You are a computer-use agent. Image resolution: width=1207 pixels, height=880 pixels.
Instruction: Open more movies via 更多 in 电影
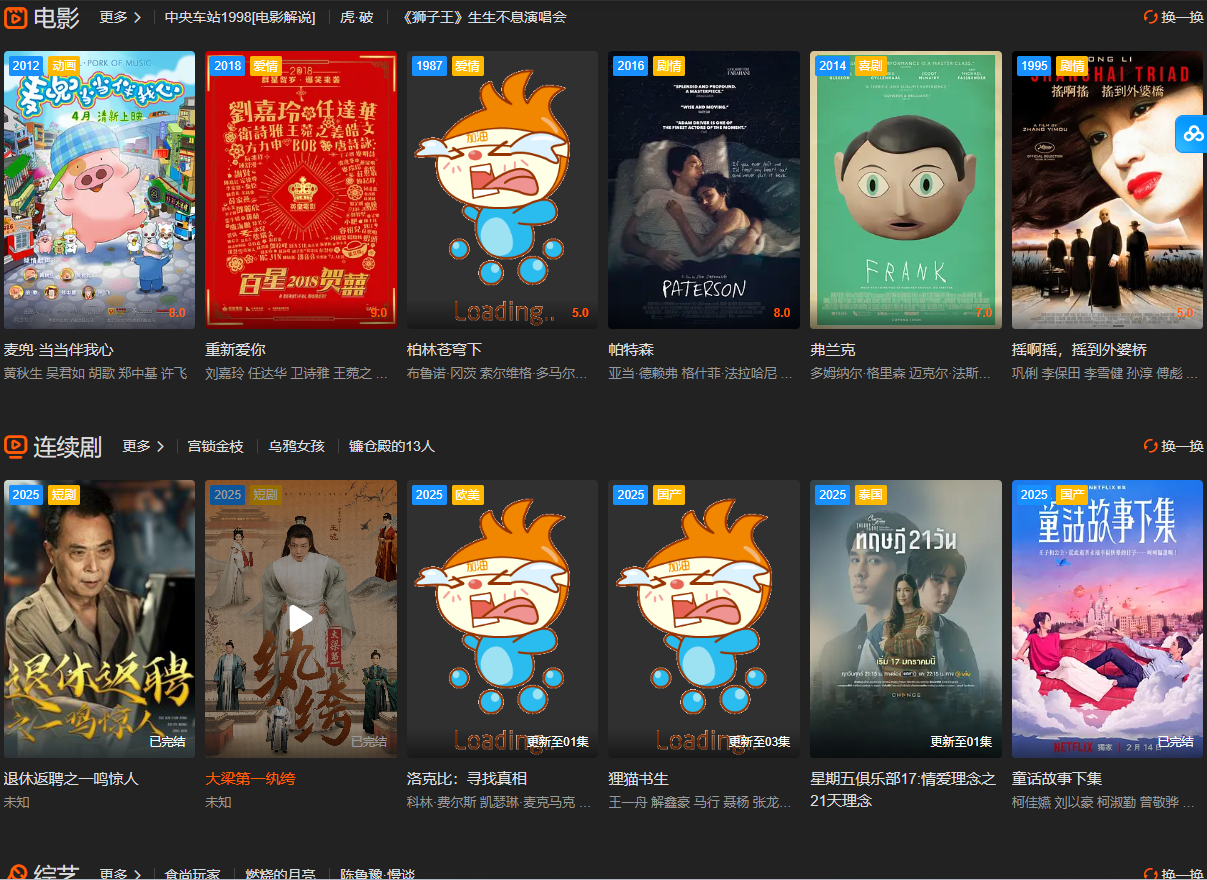[x=120, y=17]
